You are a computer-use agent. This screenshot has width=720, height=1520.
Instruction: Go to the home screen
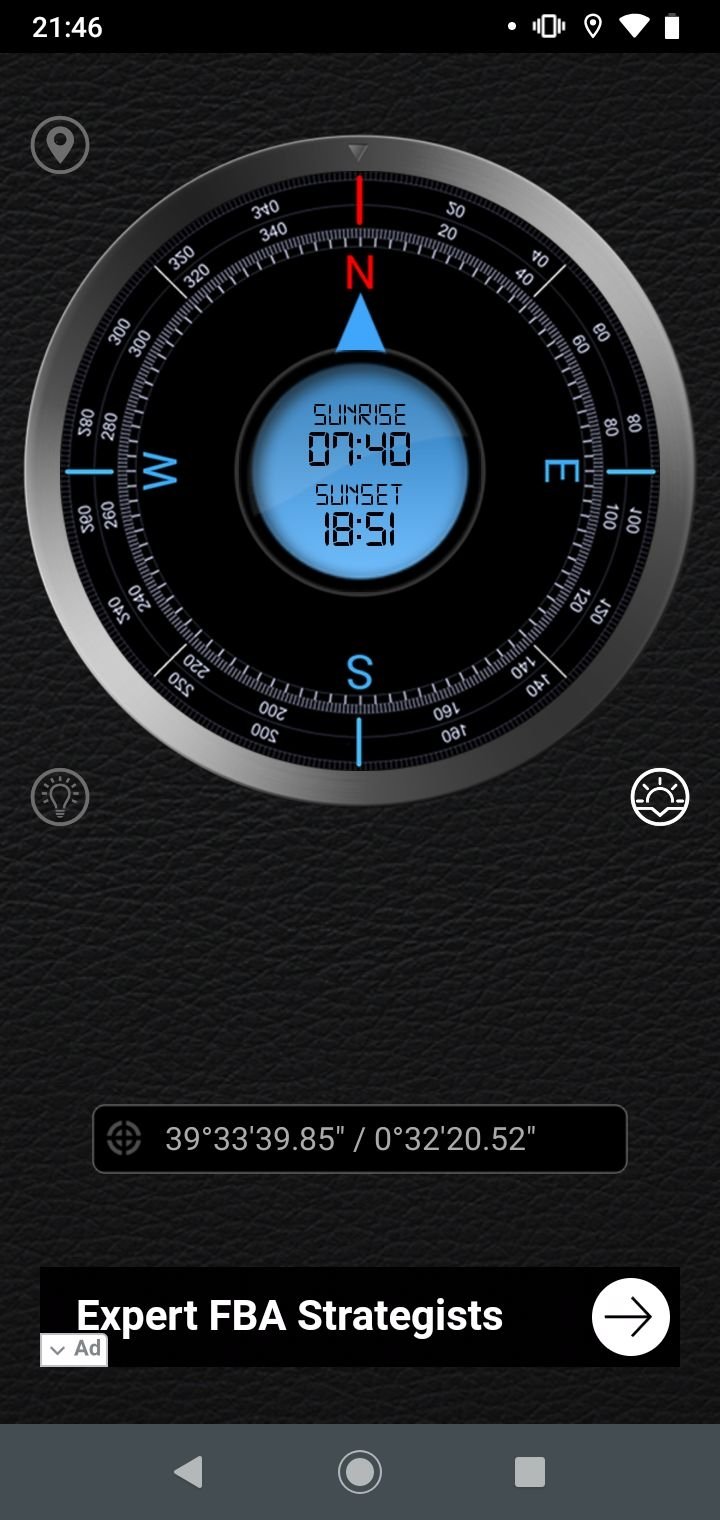(x=360, y=1472)
